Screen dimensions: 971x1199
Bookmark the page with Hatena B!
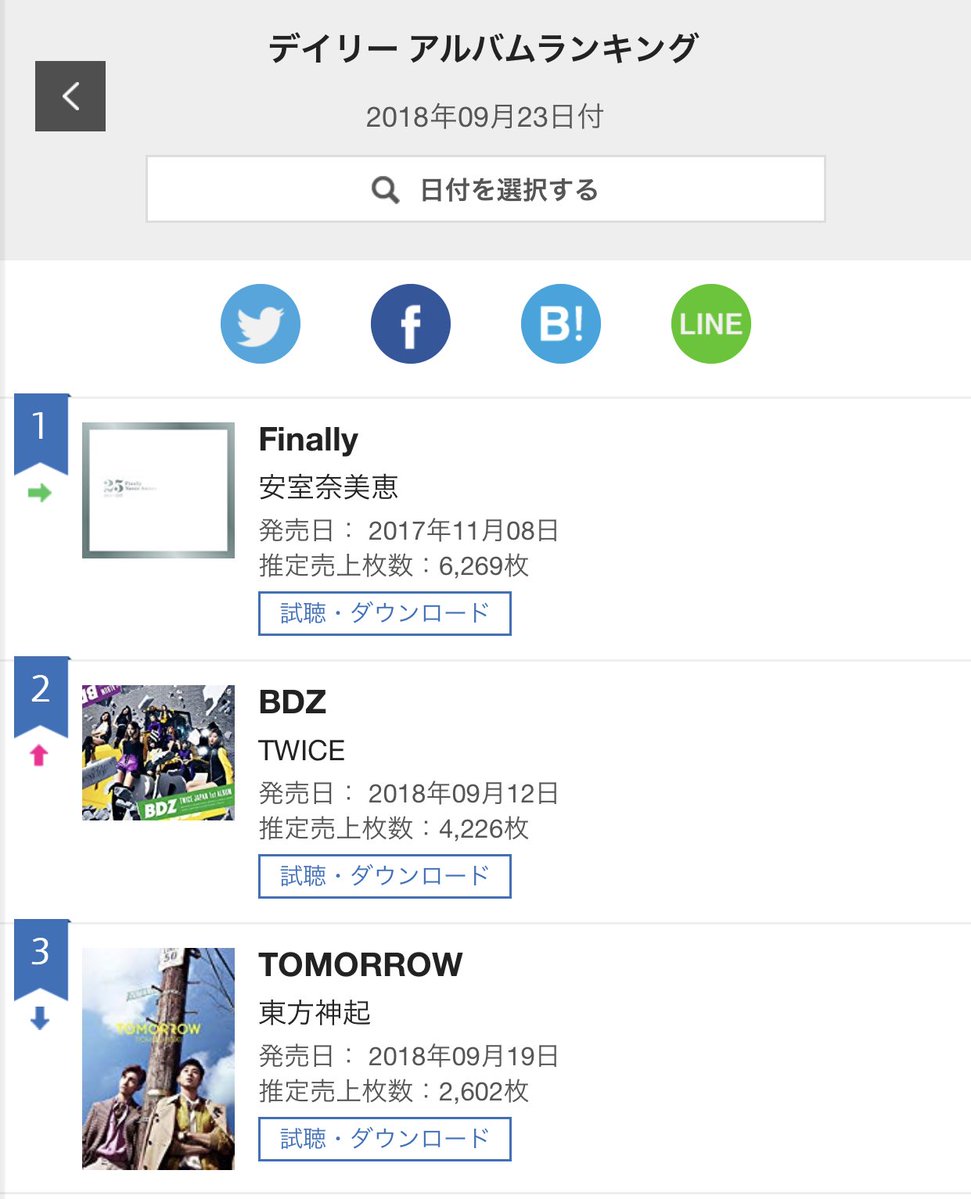(x=560, y=324)
